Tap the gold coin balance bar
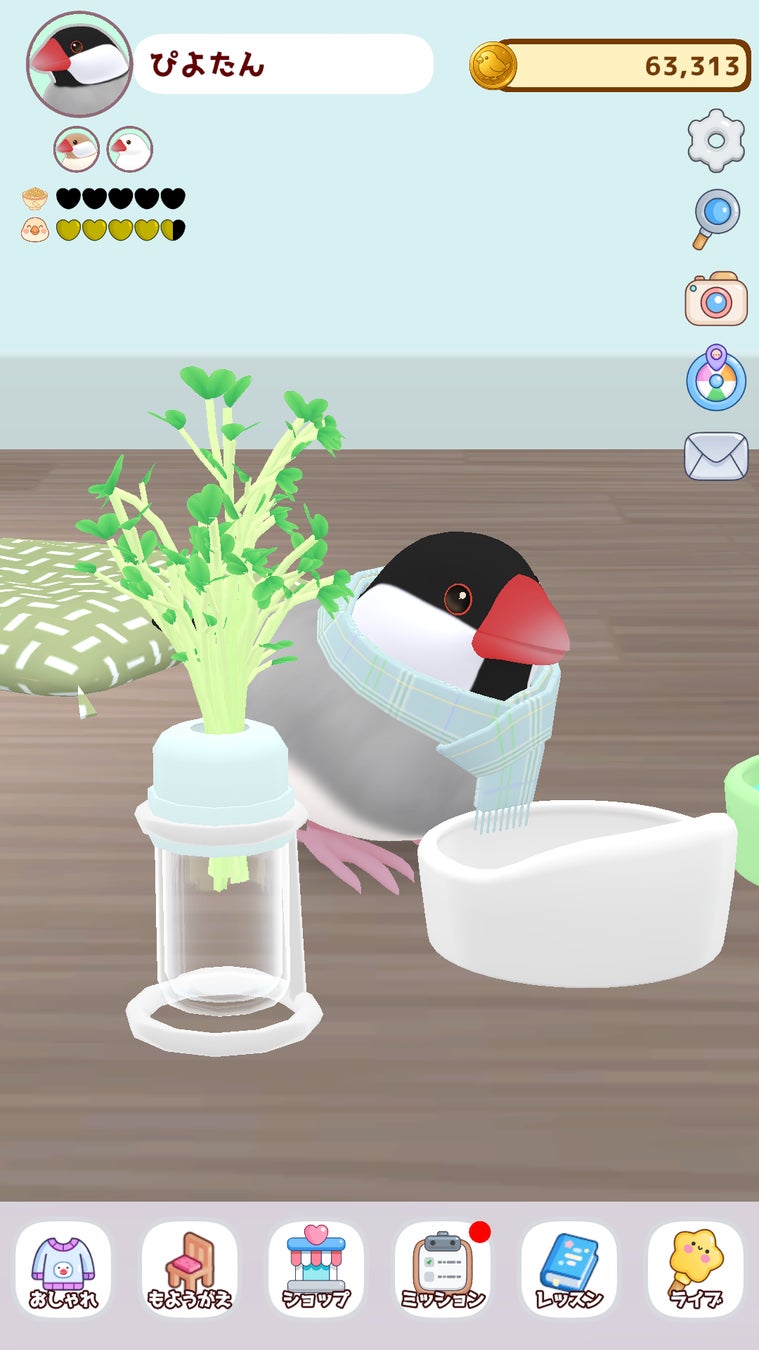This screenshot has width=759, height=1350. pos(612,66)
